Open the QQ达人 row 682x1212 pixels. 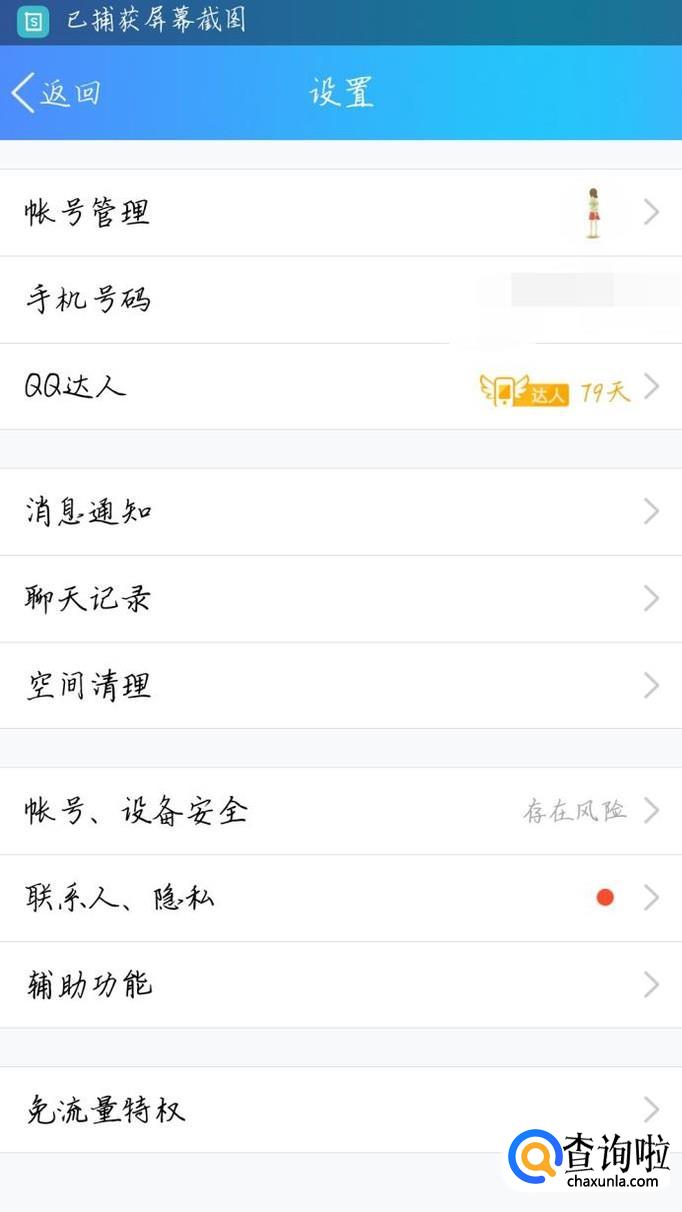click(340, 386)
